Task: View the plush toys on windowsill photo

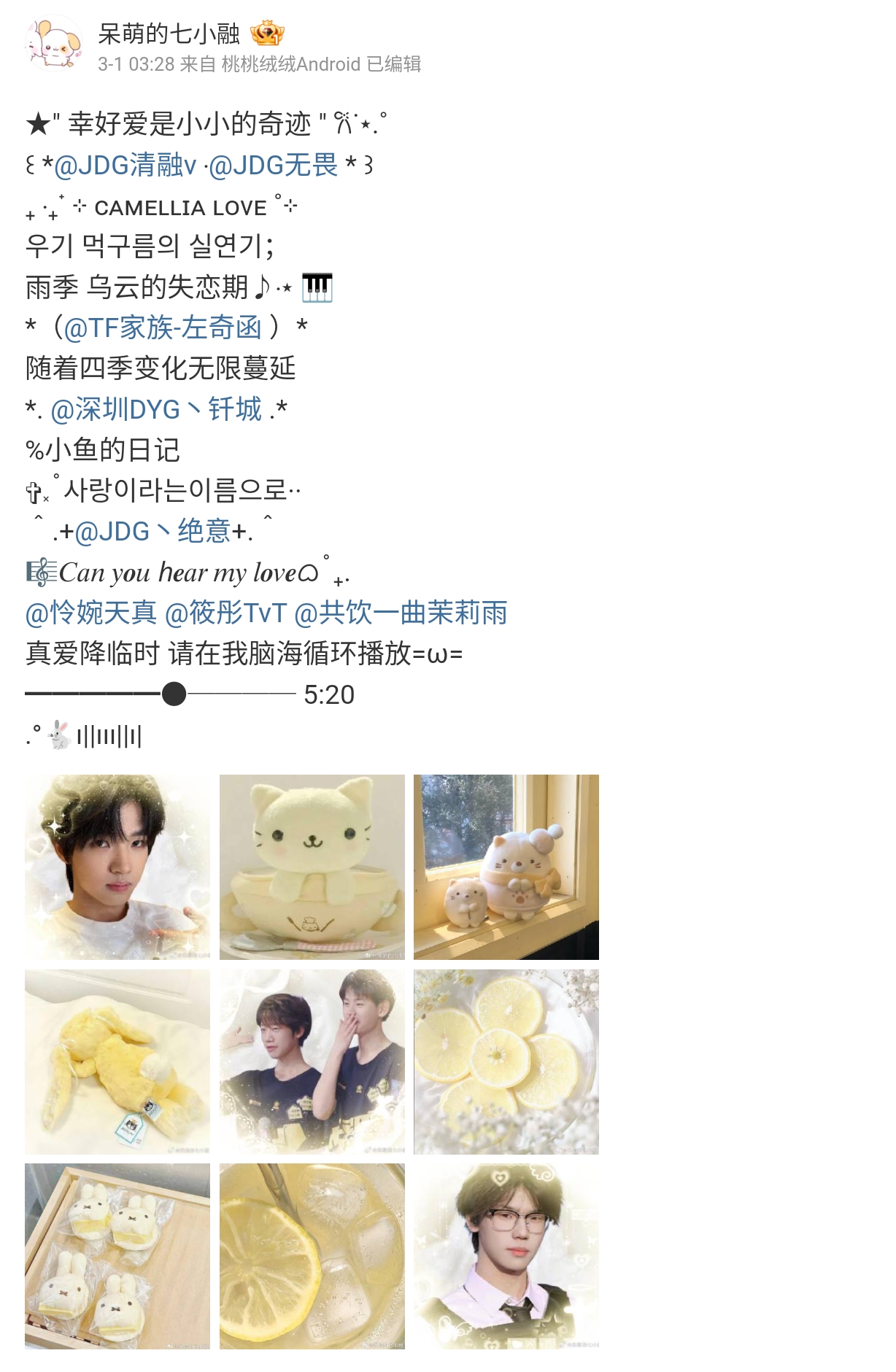Action: [x=506, y=867]
